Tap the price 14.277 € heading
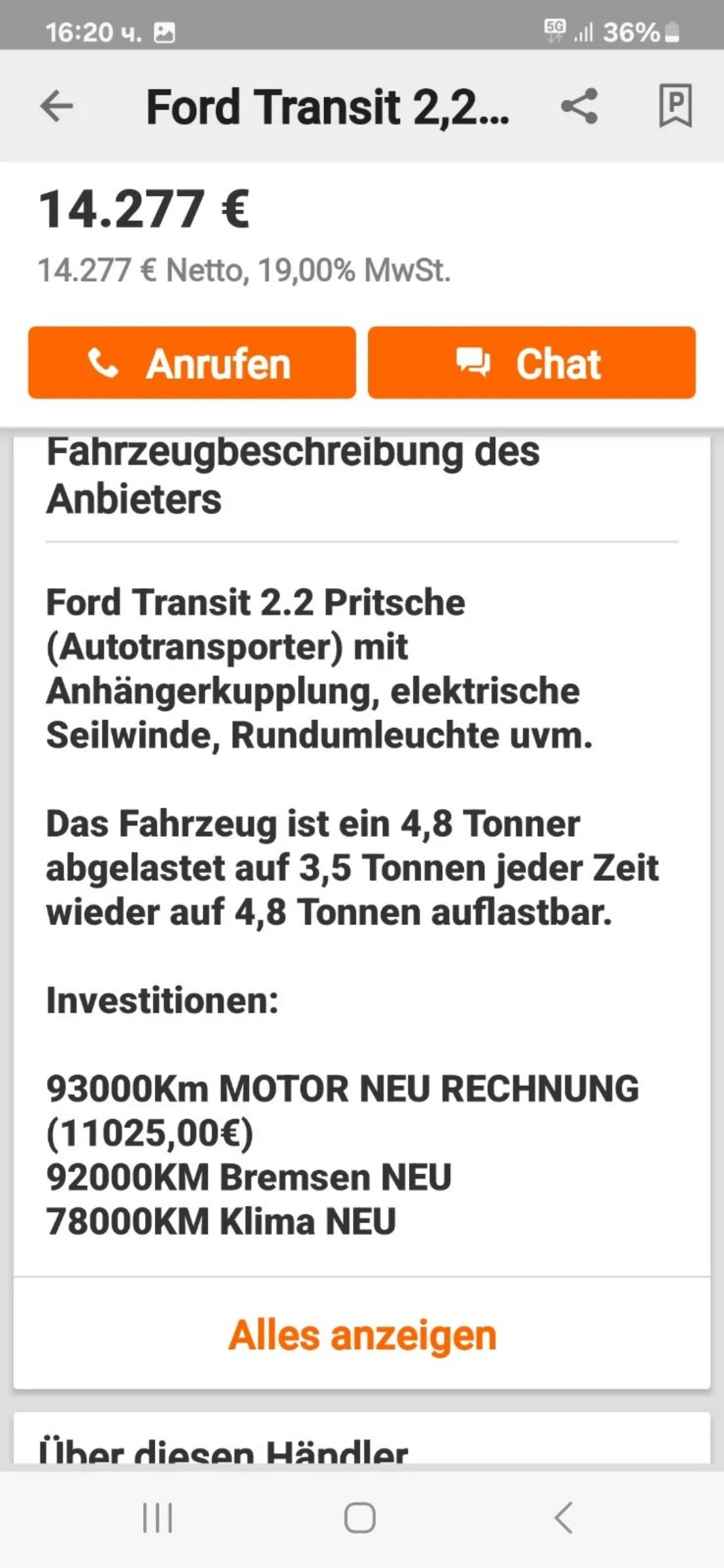Viewport: 724px width, 1568px height. tap(145, 209)
